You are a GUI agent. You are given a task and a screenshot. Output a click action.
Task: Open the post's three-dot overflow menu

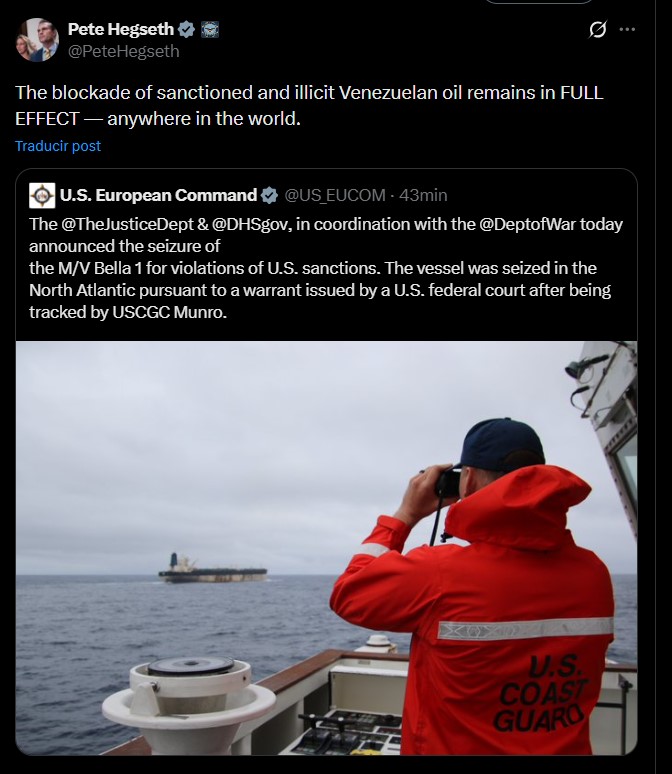tap(628, 30)
